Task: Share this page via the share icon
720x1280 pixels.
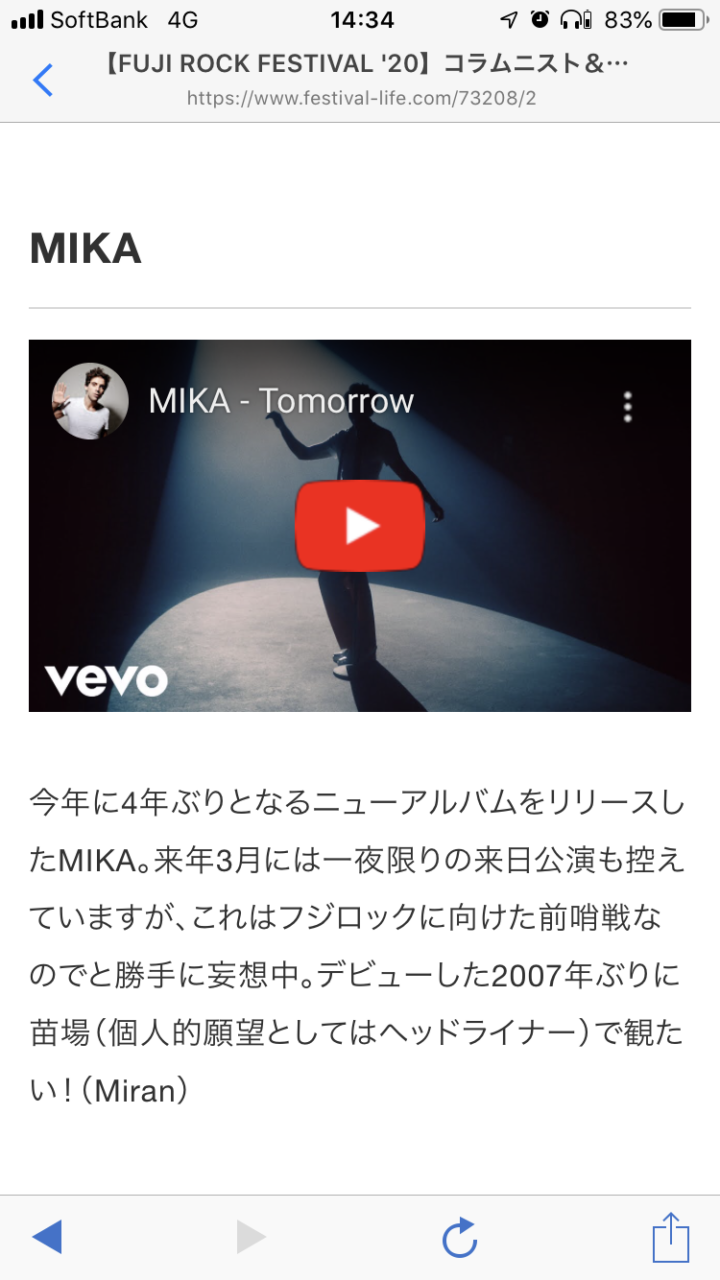Action: [670, 1237]
